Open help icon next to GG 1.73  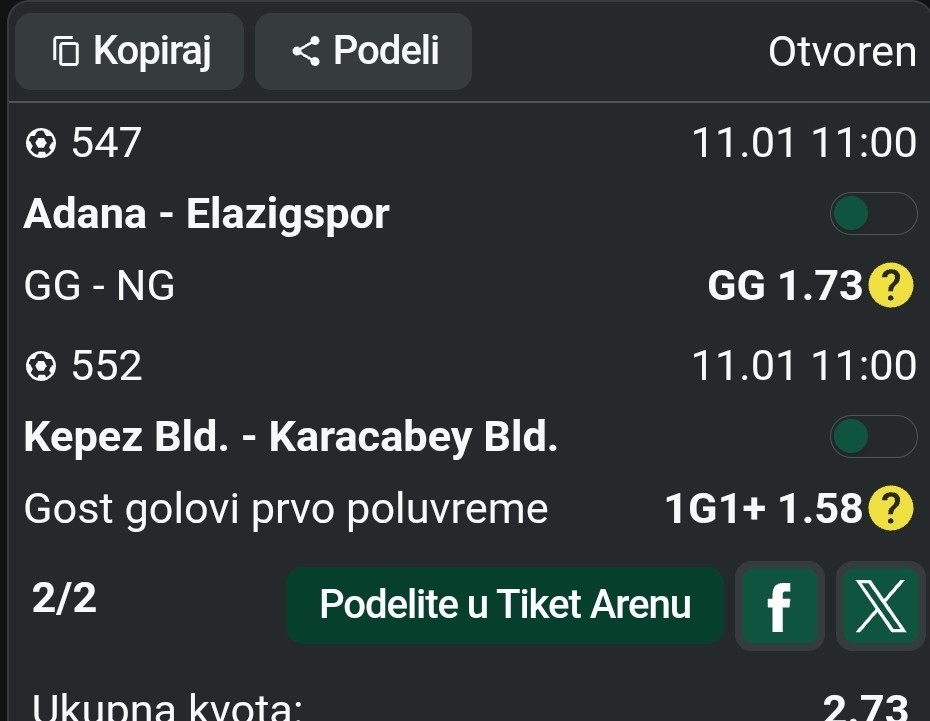pyautogui.click(x=891, y=288)
